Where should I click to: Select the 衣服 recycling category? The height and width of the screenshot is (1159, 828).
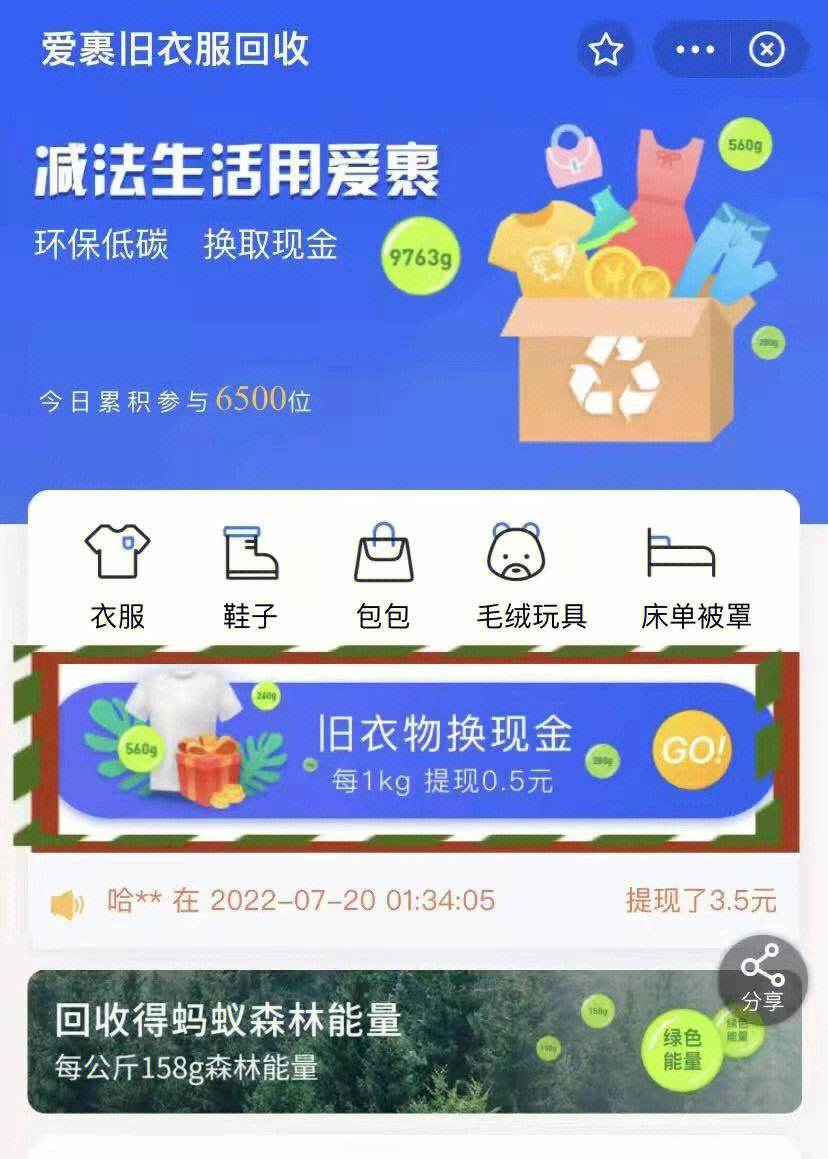(x=118, y=577)
